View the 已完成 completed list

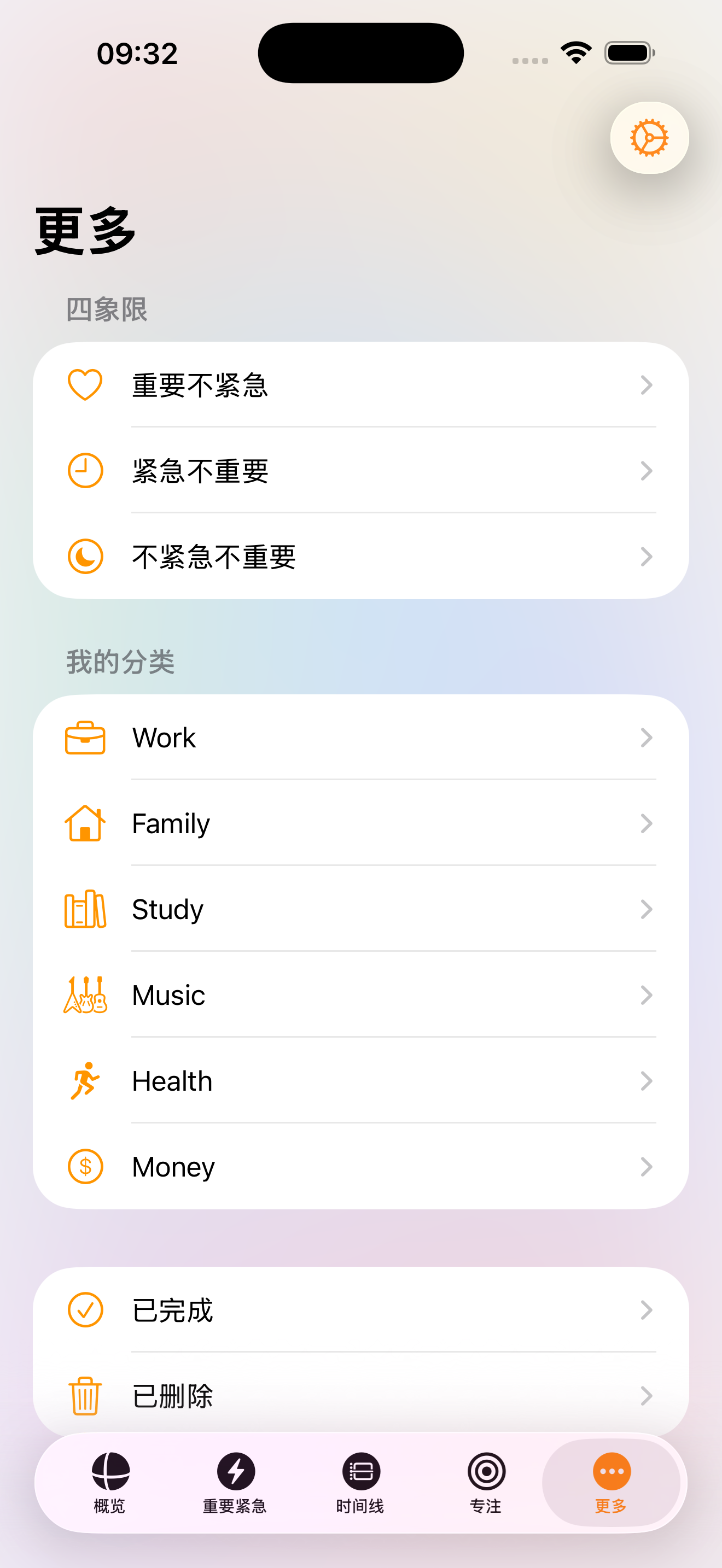(x=360, y=1309)
